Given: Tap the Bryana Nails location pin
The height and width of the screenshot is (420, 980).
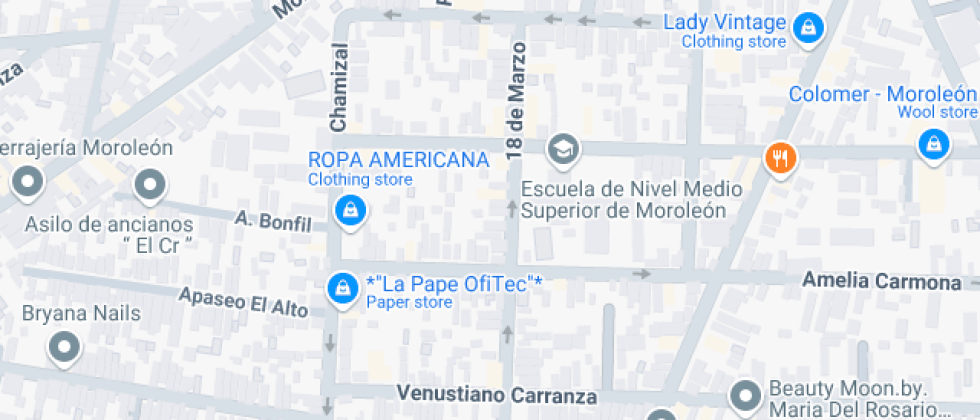Looking at the screenshot, I should coord(65,348).
